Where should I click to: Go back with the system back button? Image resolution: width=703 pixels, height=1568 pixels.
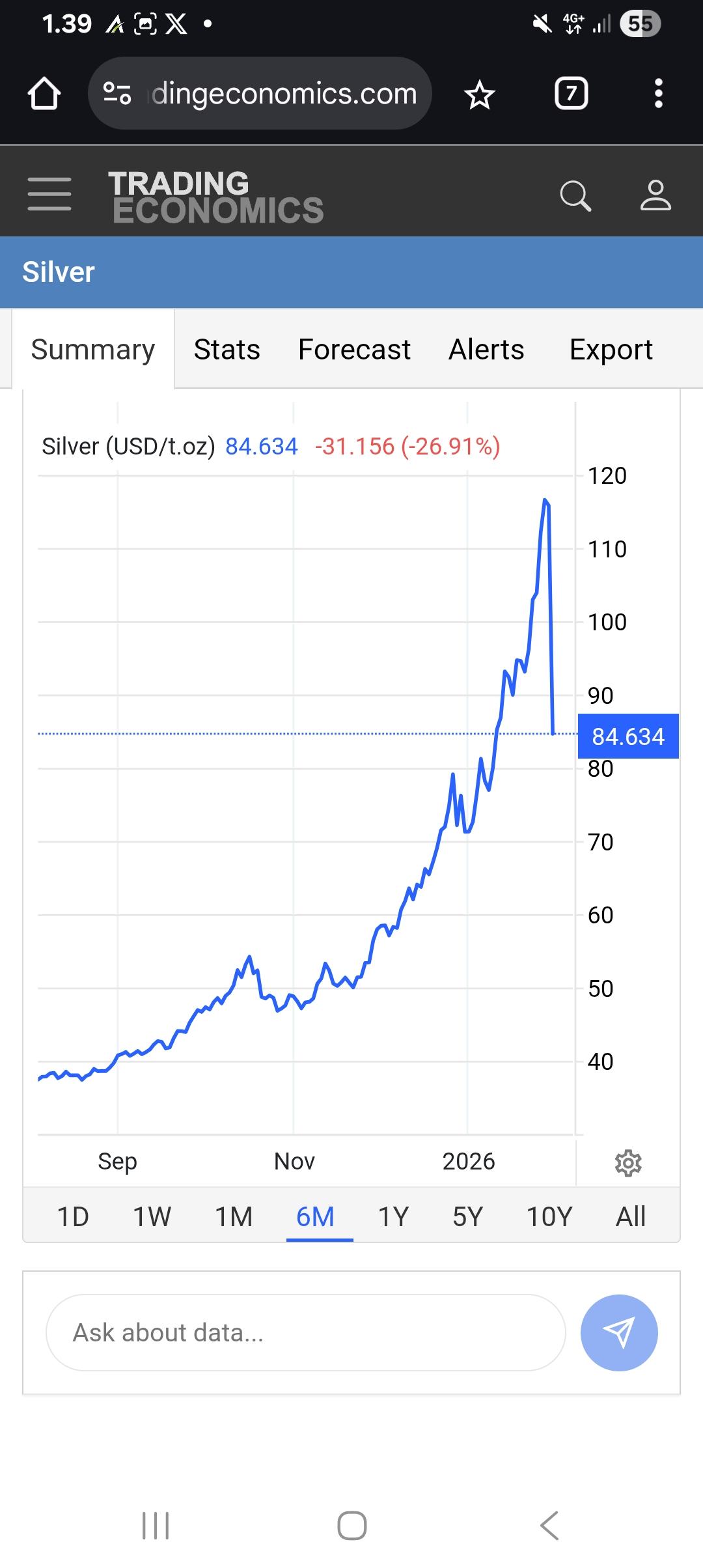(549, 1525)
